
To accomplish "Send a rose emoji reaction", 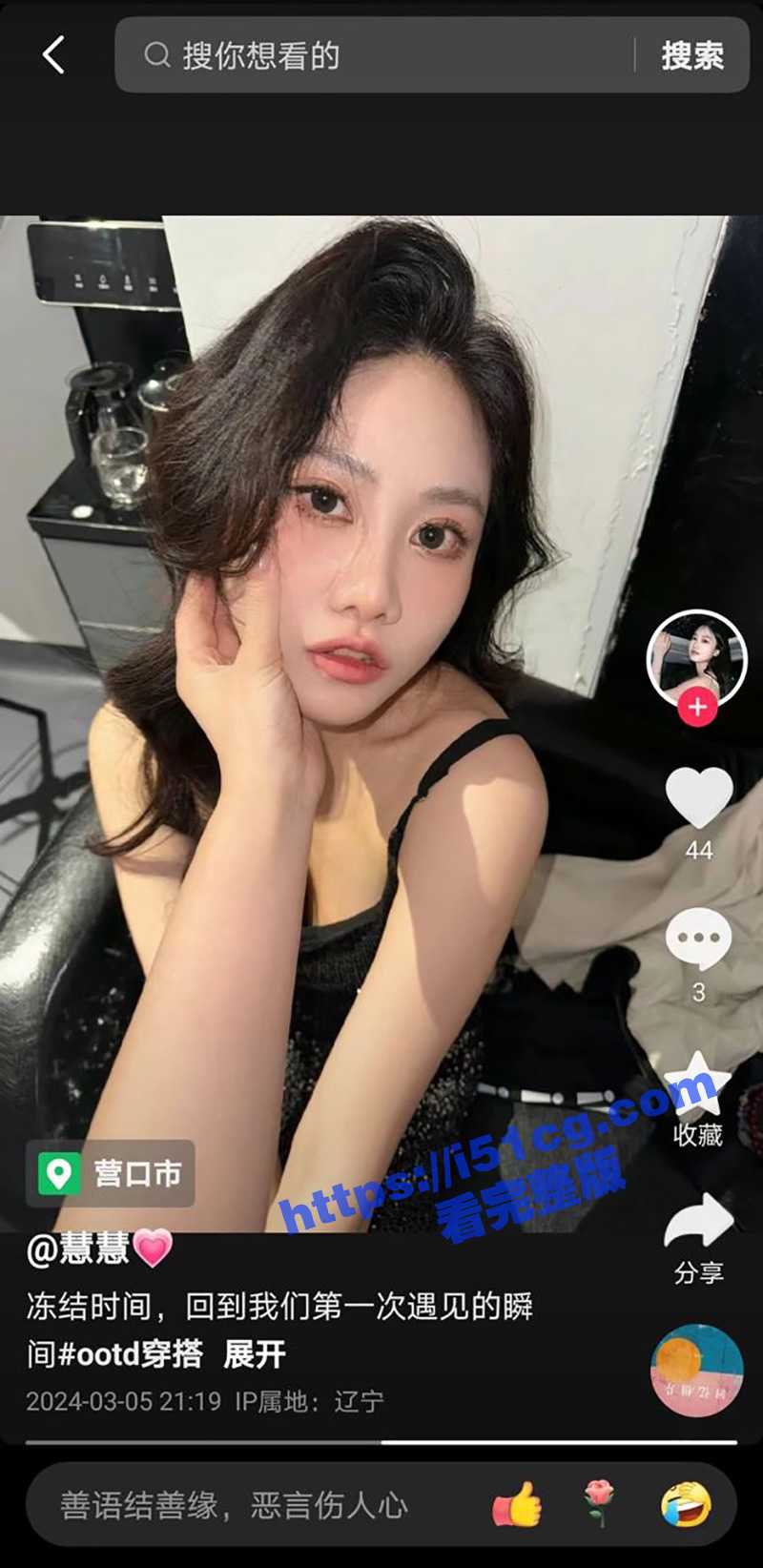I will point(599,1505).
